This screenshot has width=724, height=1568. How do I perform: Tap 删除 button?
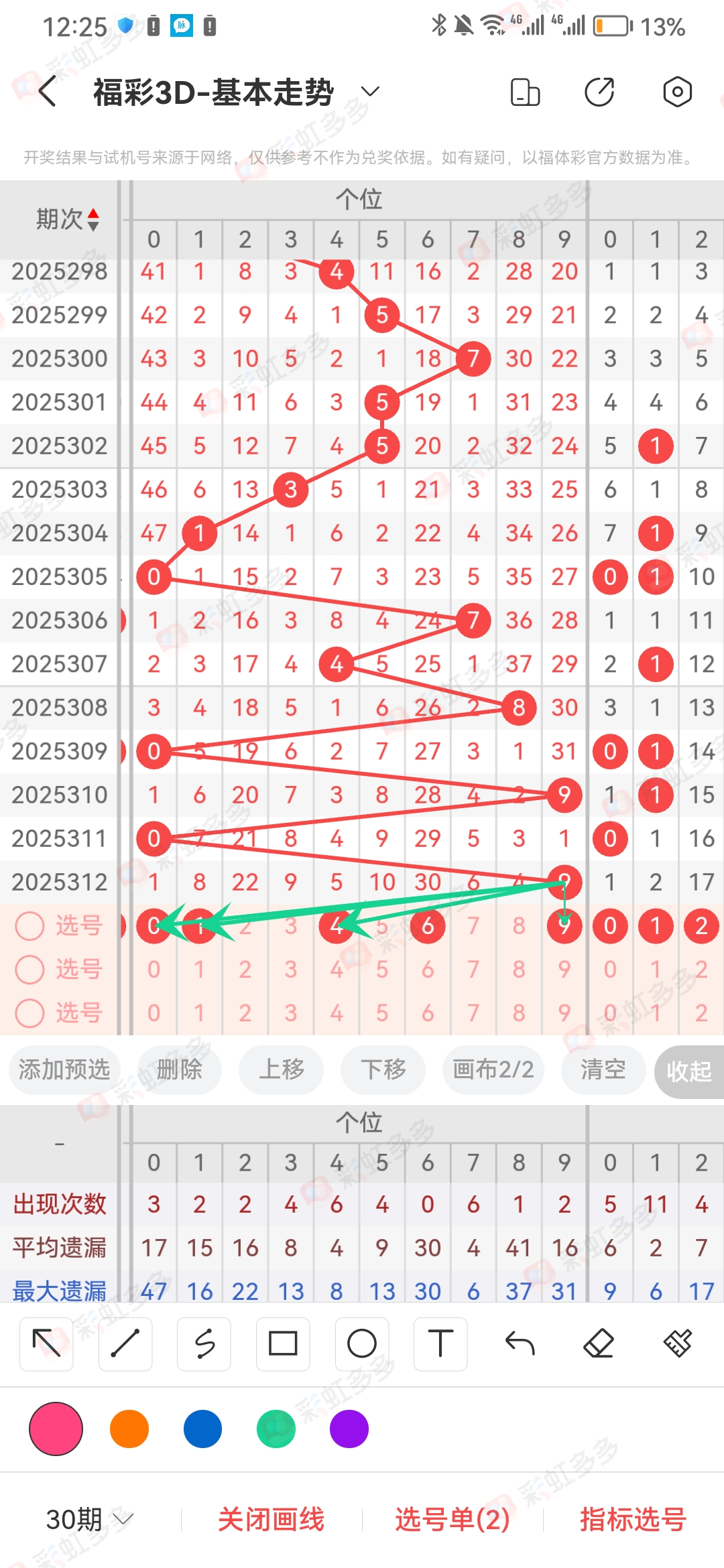(179, 1069)
